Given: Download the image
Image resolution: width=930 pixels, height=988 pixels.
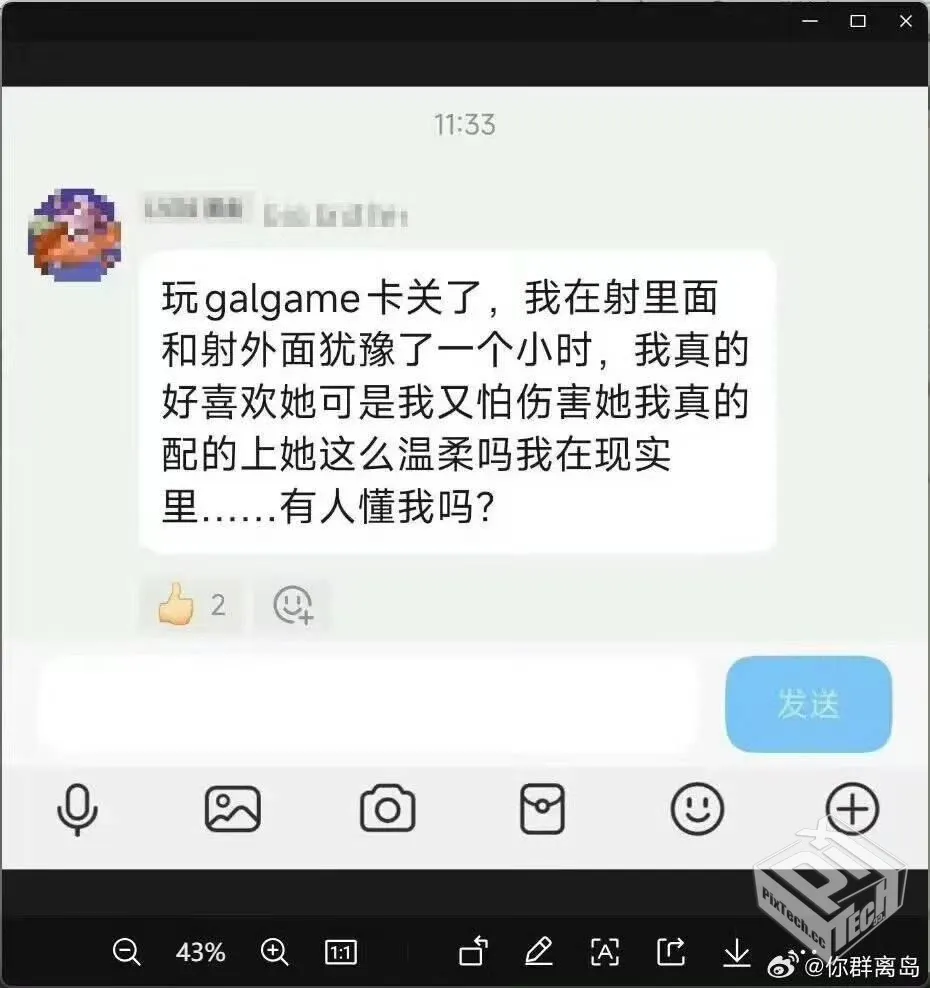Looking at the screenshot, I should pos(737,952).
